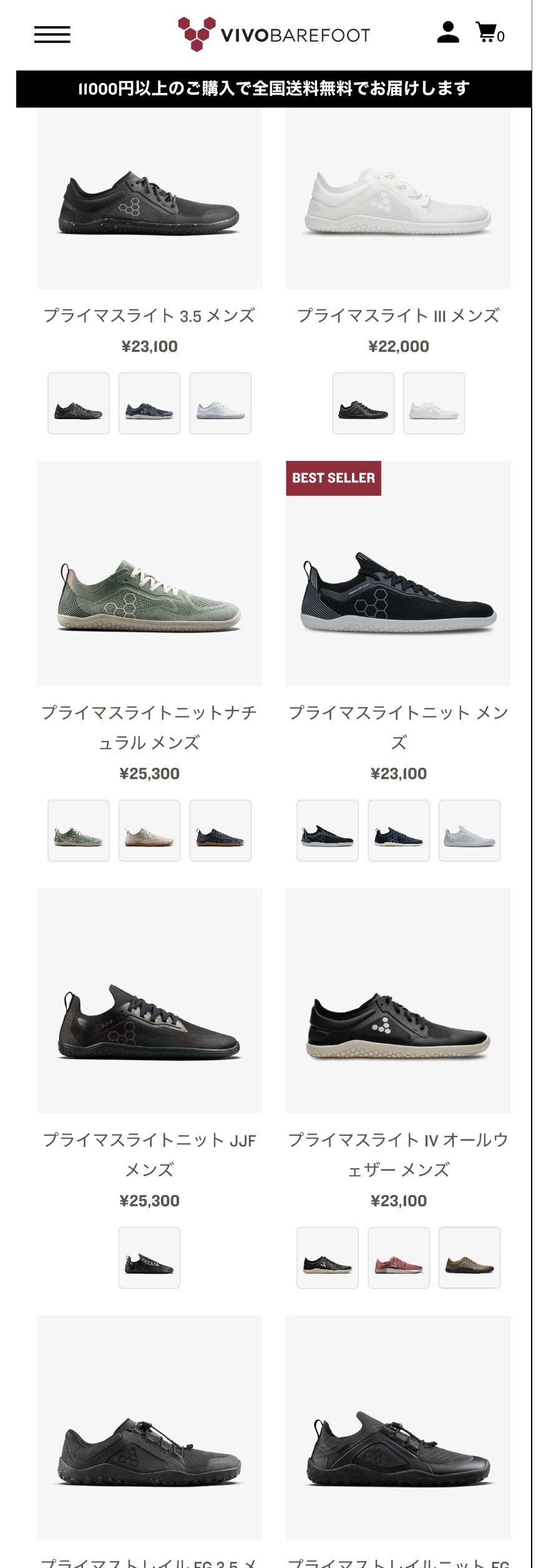Open the プライマストレイル FG 3.5 shoe image
The image size is (536, 1568).
point(149,1428)
